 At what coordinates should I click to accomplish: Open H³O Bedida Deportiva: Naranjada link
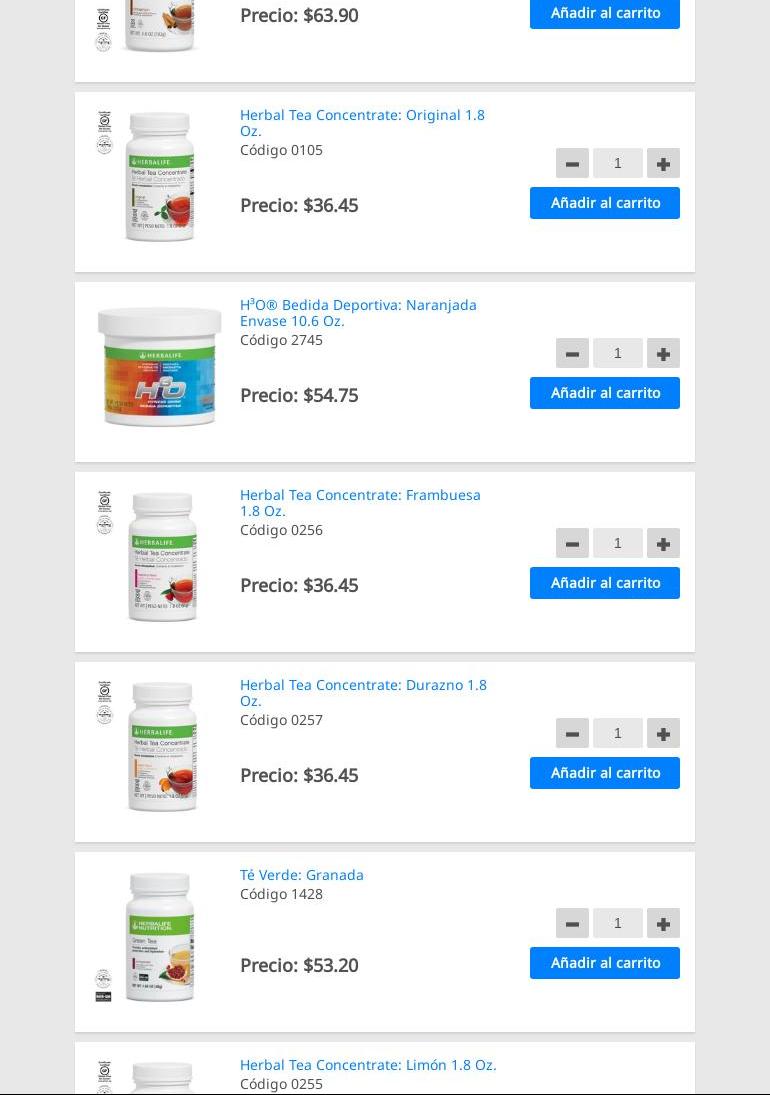coord(358,312)
